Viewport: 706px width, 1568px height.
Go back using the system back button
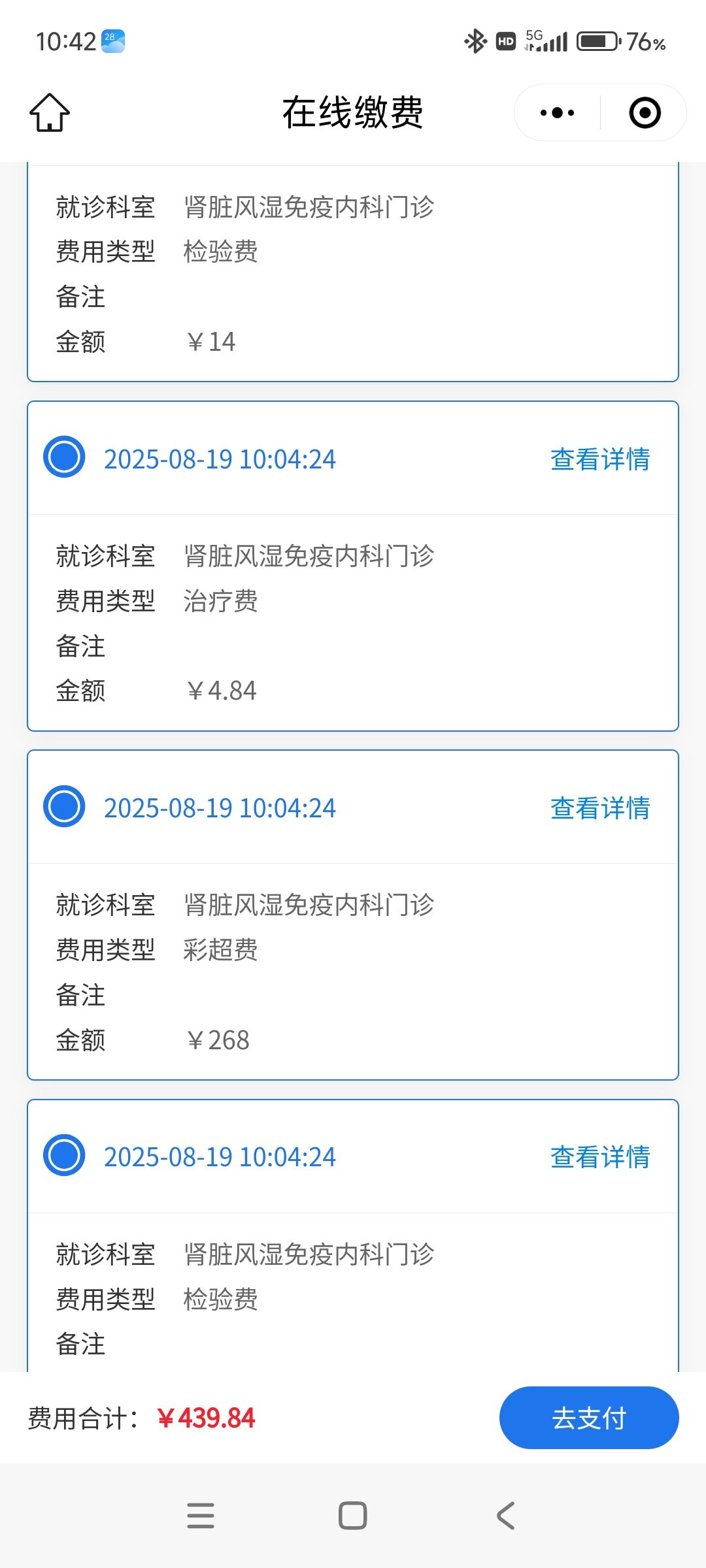(505, 1516)
